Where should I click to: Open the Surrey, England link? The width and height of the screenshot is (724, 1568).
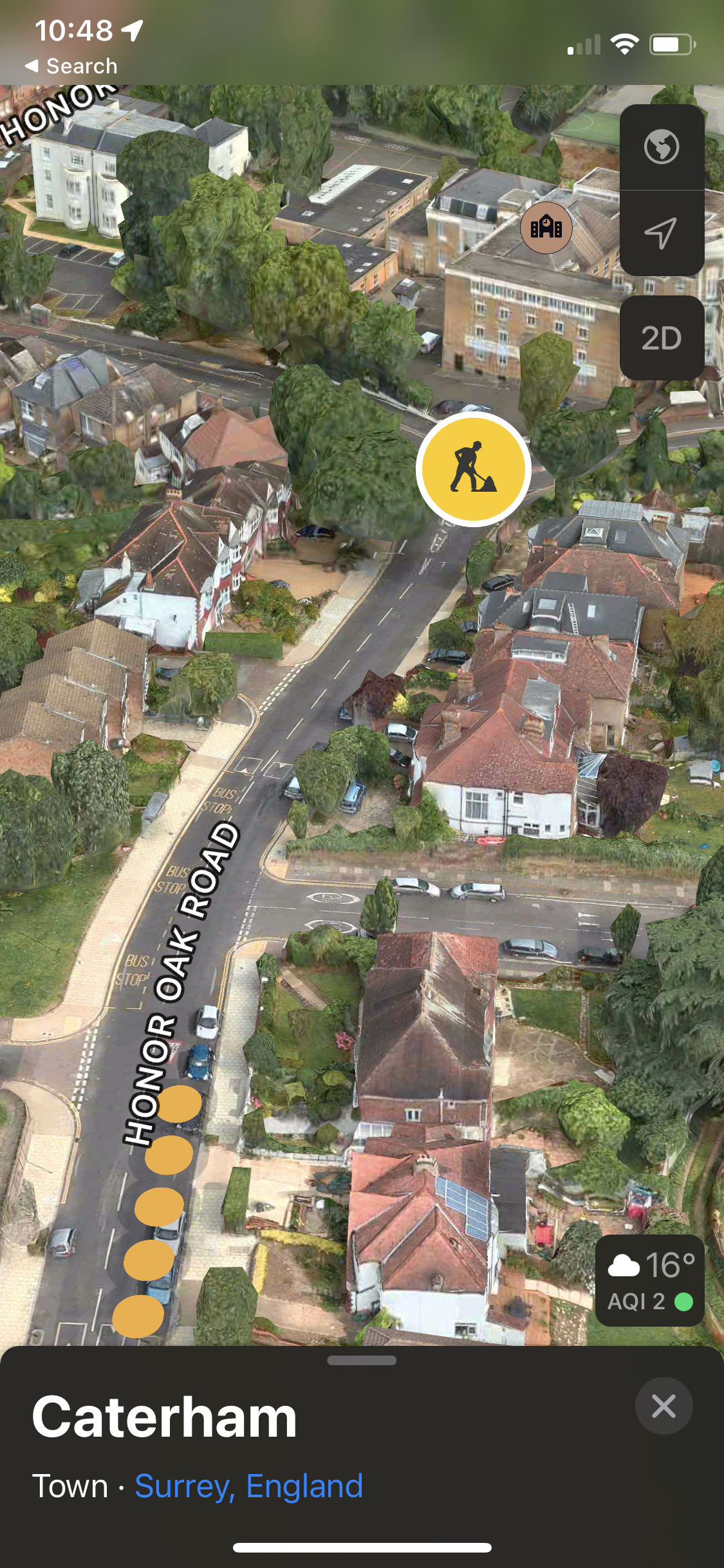point(249,1486)
